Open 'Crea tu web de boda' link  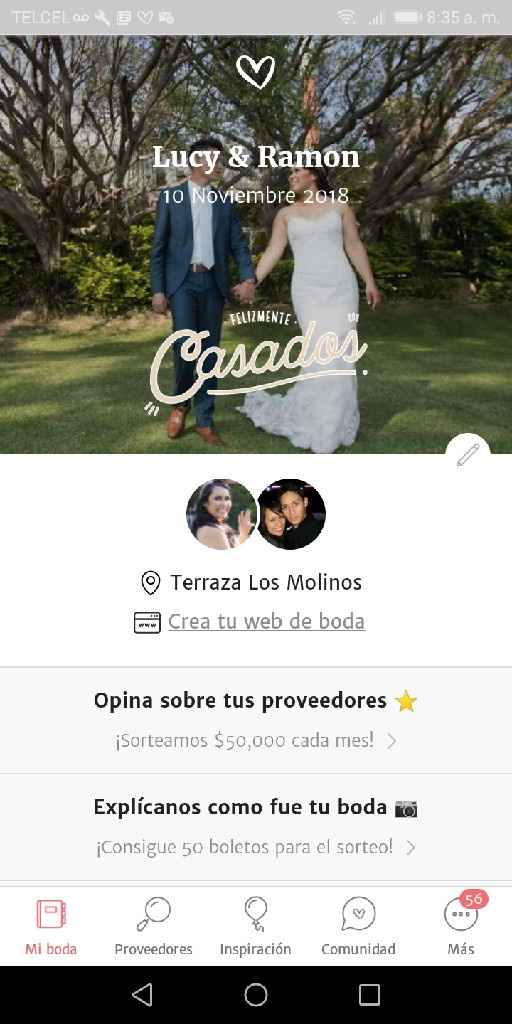(266, 621)
